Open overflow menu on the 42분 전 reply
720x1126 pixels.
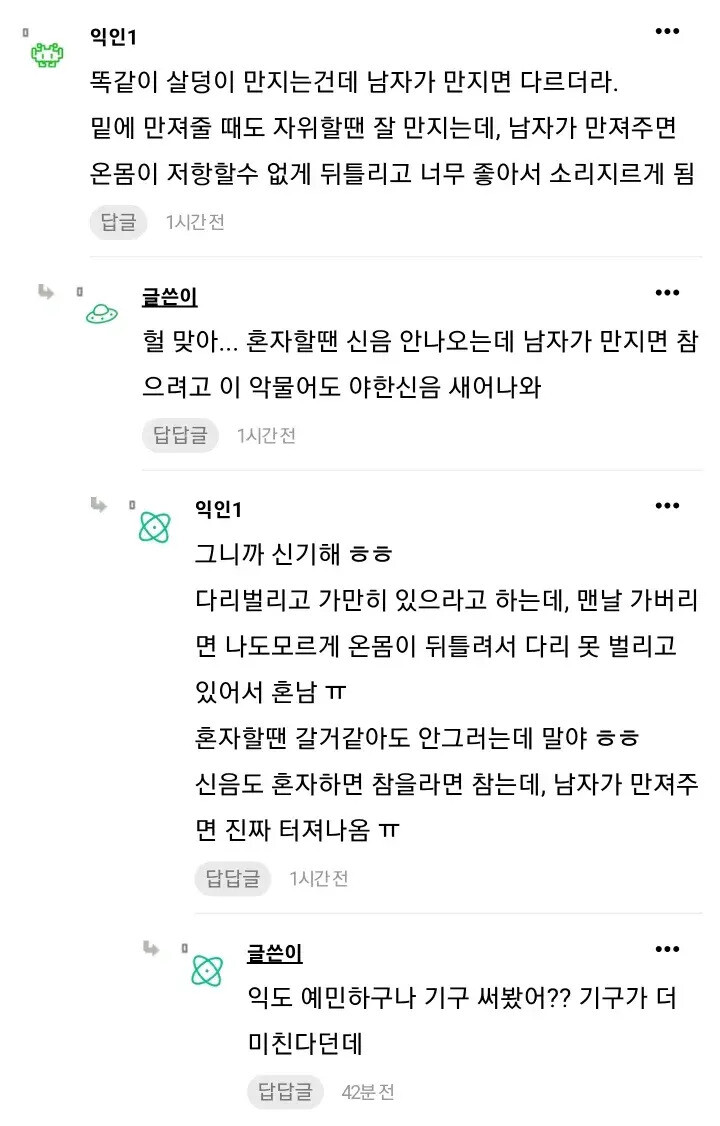667,949
